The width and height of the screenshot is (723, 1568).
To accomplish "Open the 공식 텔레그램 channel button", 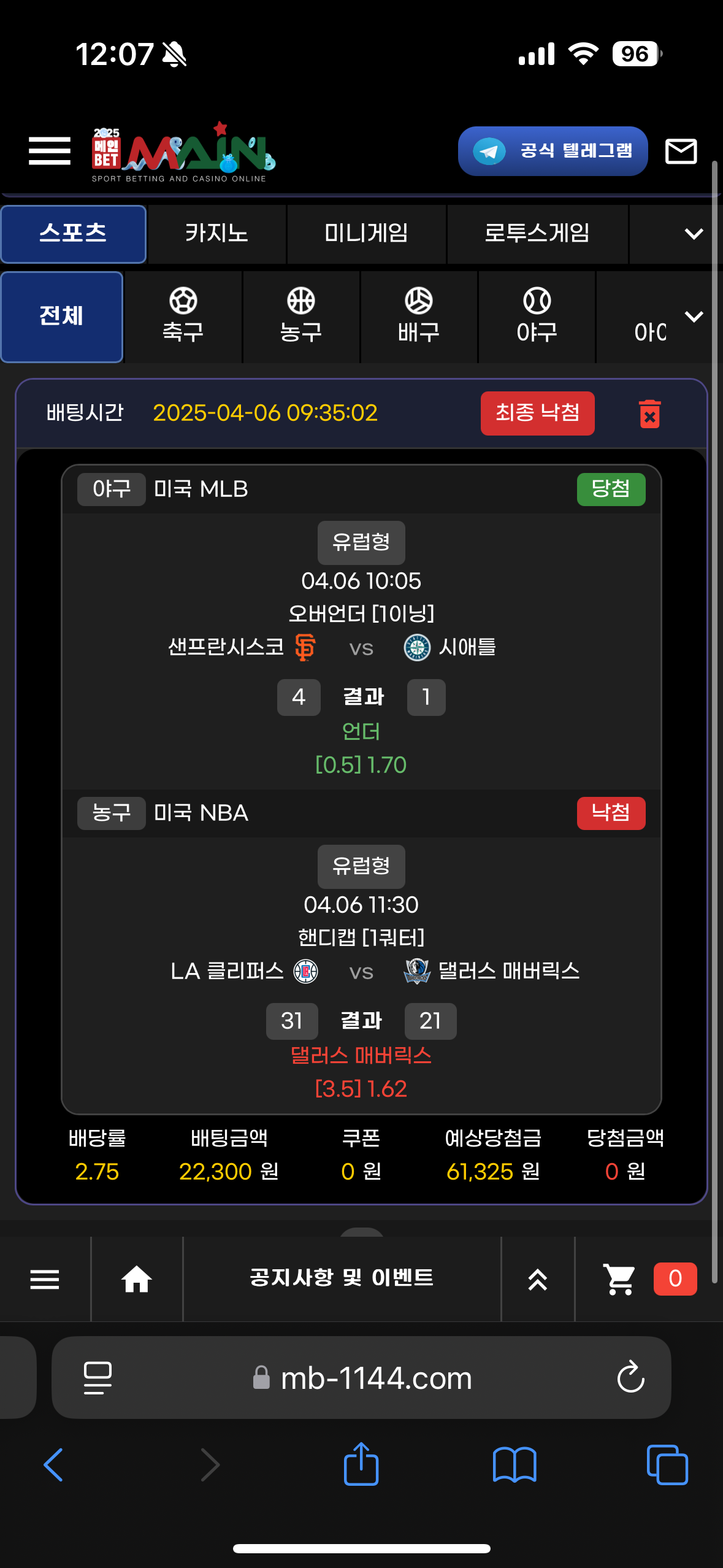I will (553, 151).
